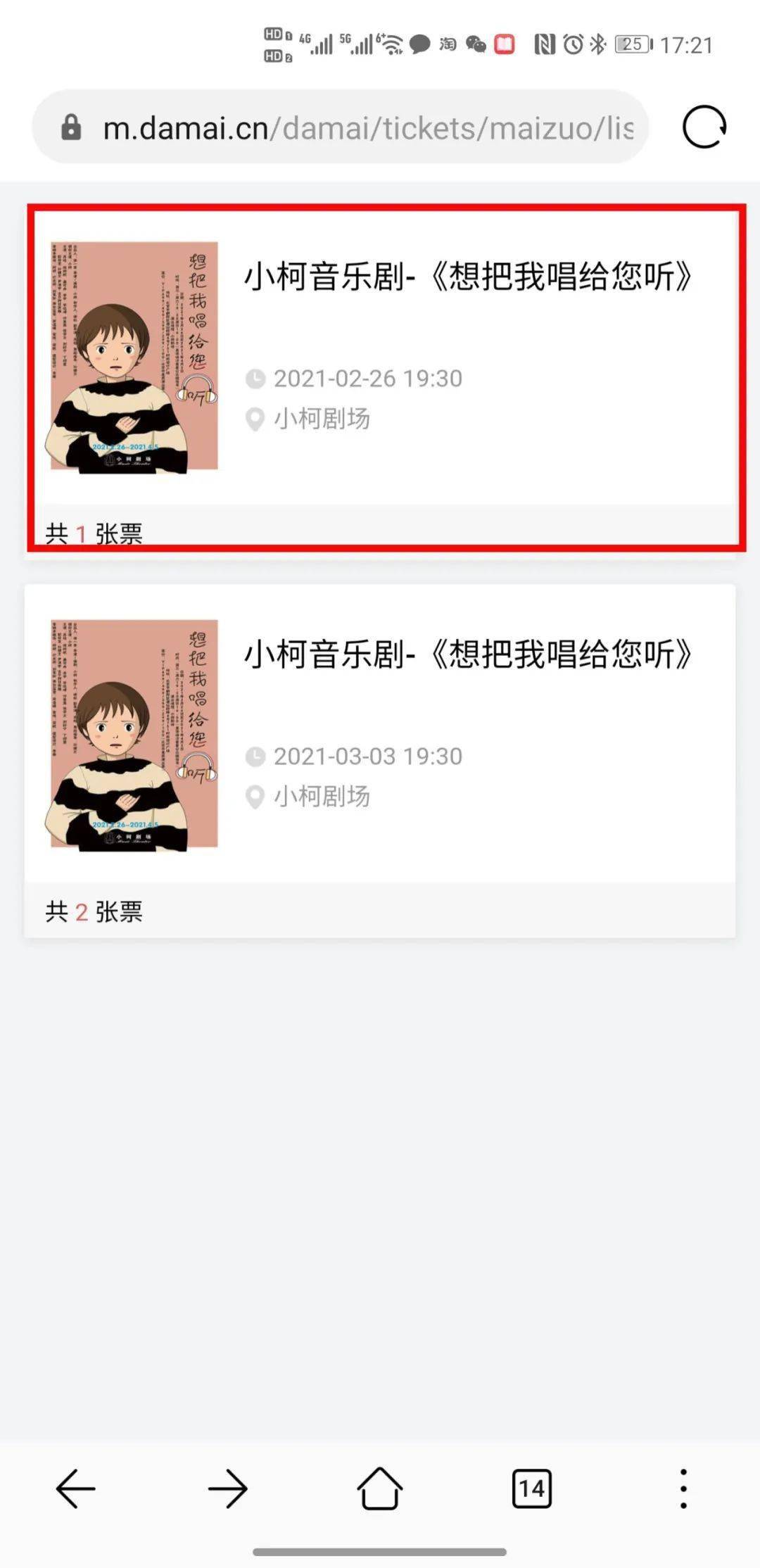Open the ticket card dated 2021-03-03
760x1568 pixels.
tap(380, 761)
